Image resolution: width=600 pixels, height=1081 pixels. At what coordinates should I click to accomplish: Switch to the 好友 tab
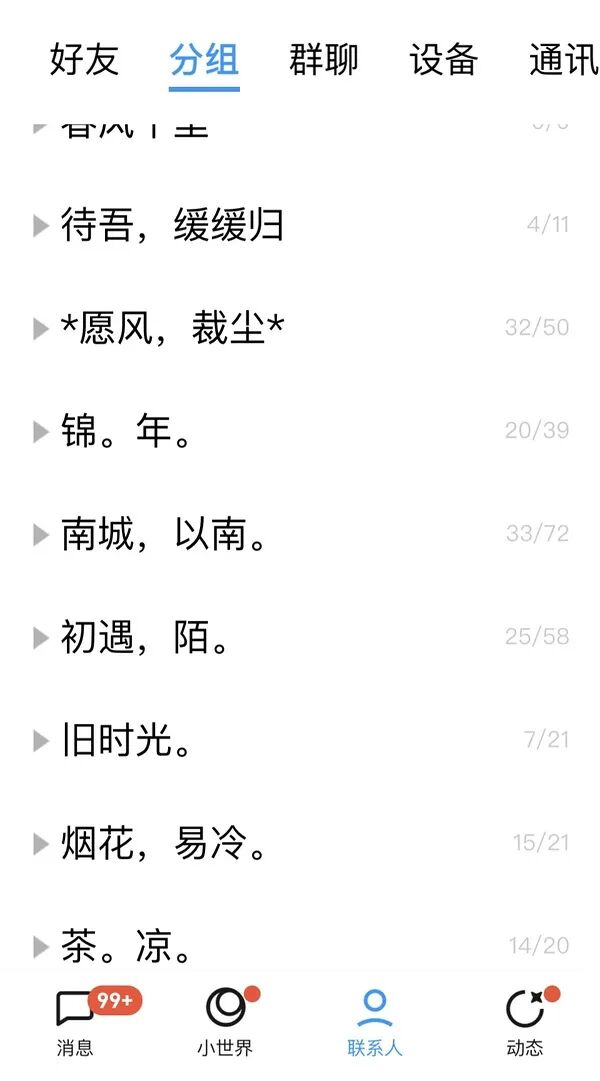click(84, 60)
